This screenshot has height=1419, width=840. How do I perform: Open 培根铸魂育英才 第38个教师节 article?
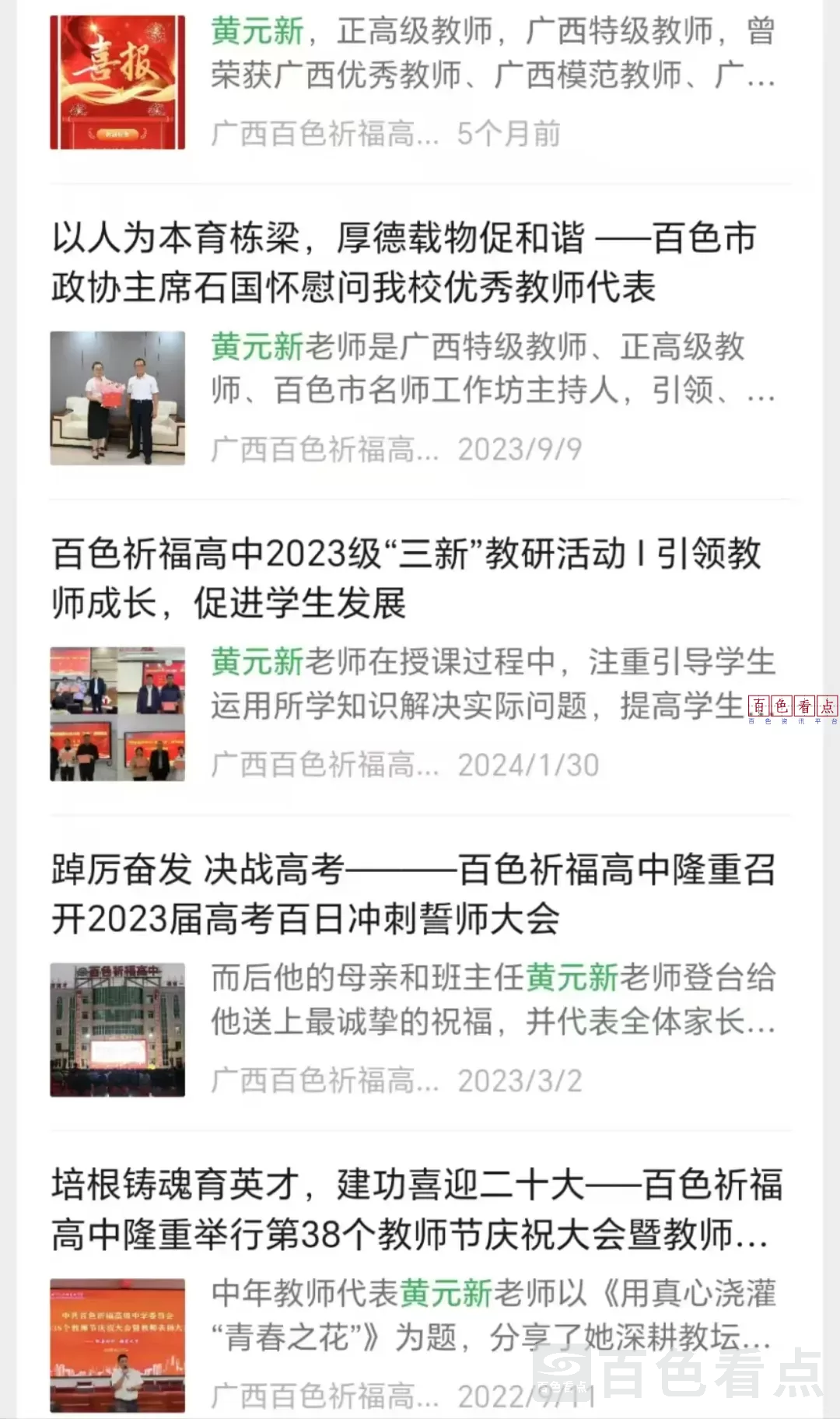(x=417, y=1209)
